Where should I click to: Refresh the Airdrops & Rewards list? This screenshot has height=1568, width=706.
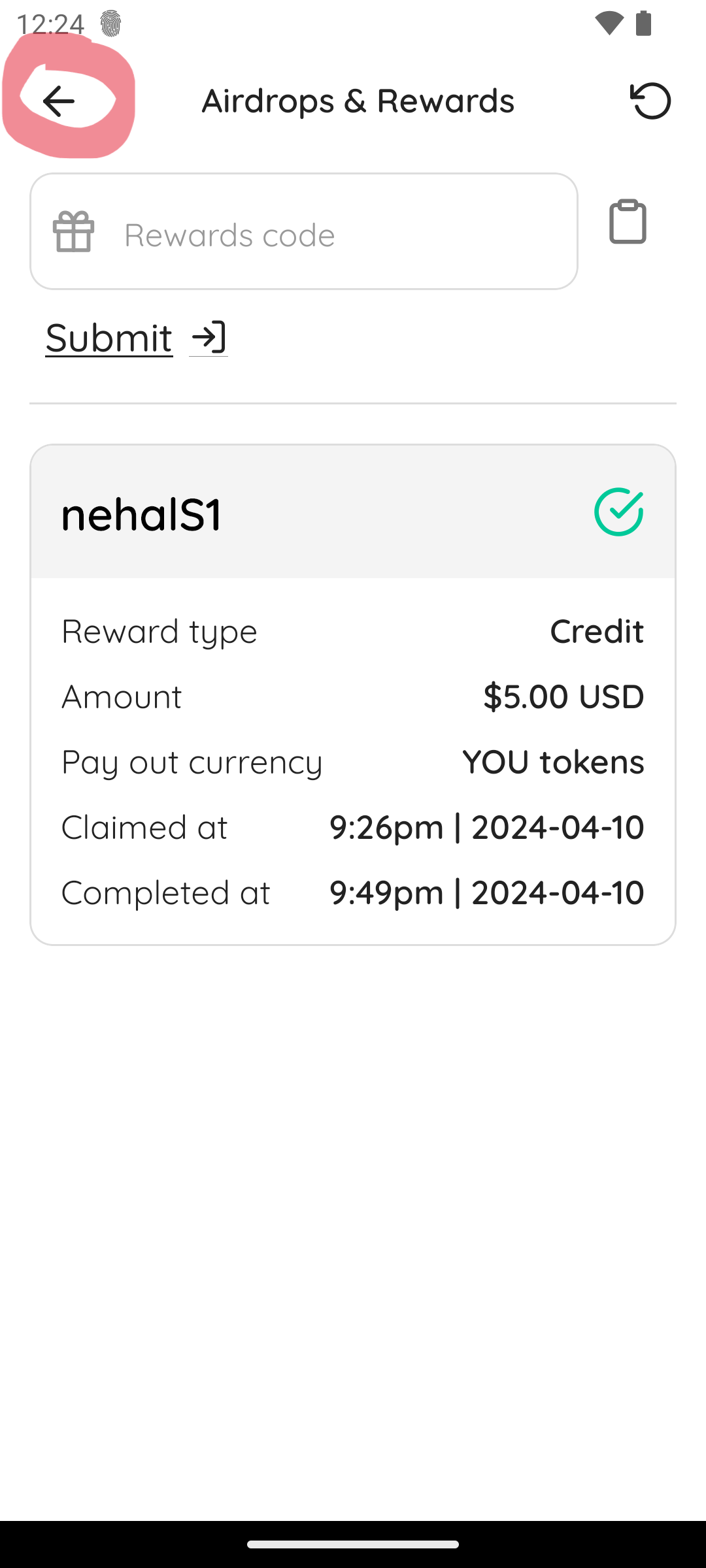(x=650, y=101)
